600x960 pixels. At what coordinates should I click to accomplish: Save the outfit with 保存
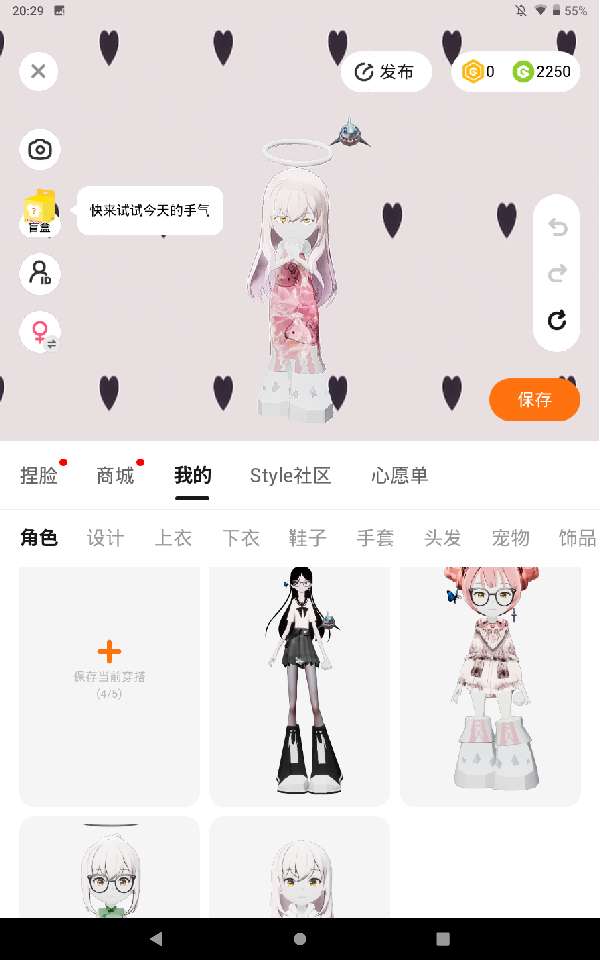534,400
